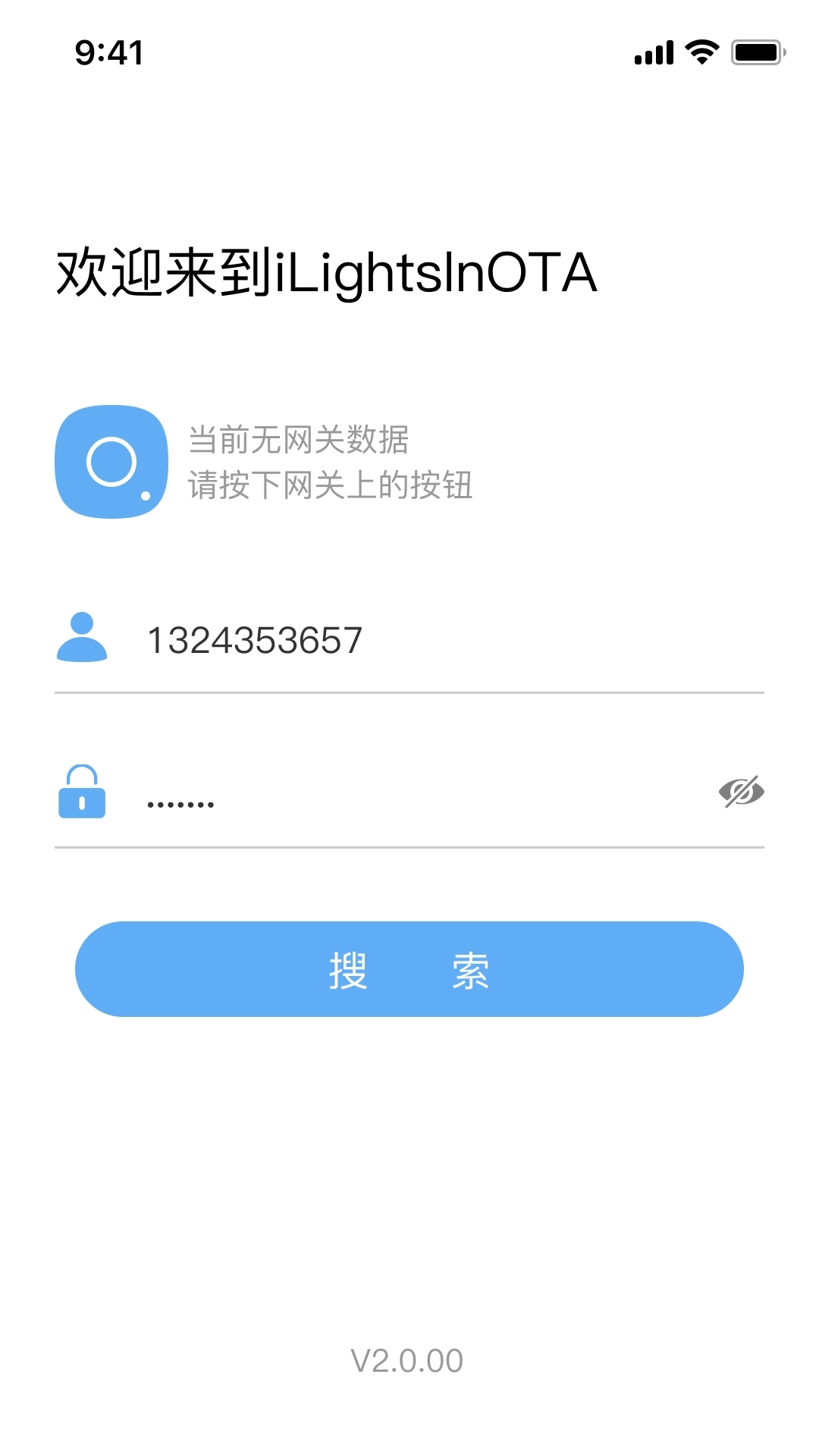This screenshot has width=819, height=1456.
Task: Tap the blue 搜索 search button
Action: (x=409, y=969)
